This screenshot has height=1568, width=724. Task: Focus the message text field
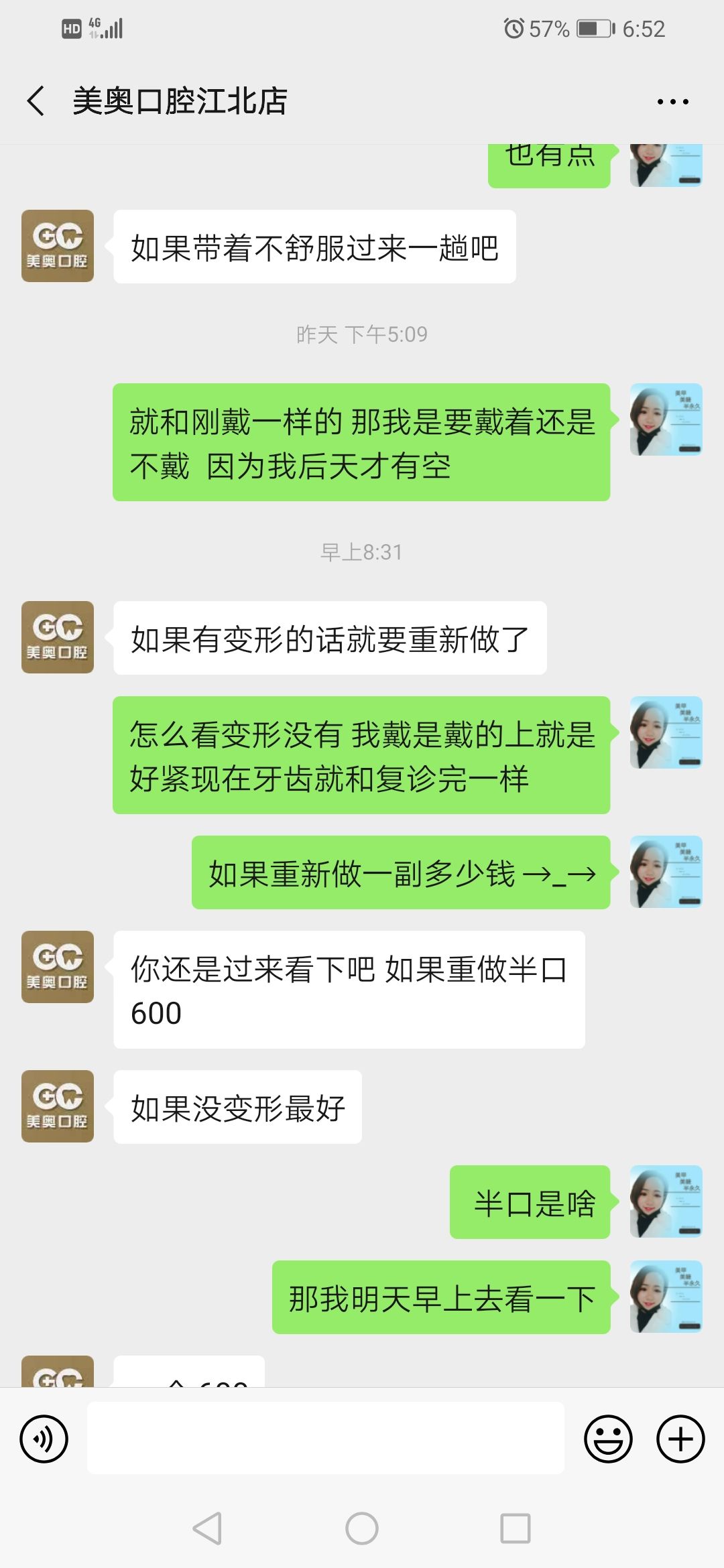[326, 1439]
